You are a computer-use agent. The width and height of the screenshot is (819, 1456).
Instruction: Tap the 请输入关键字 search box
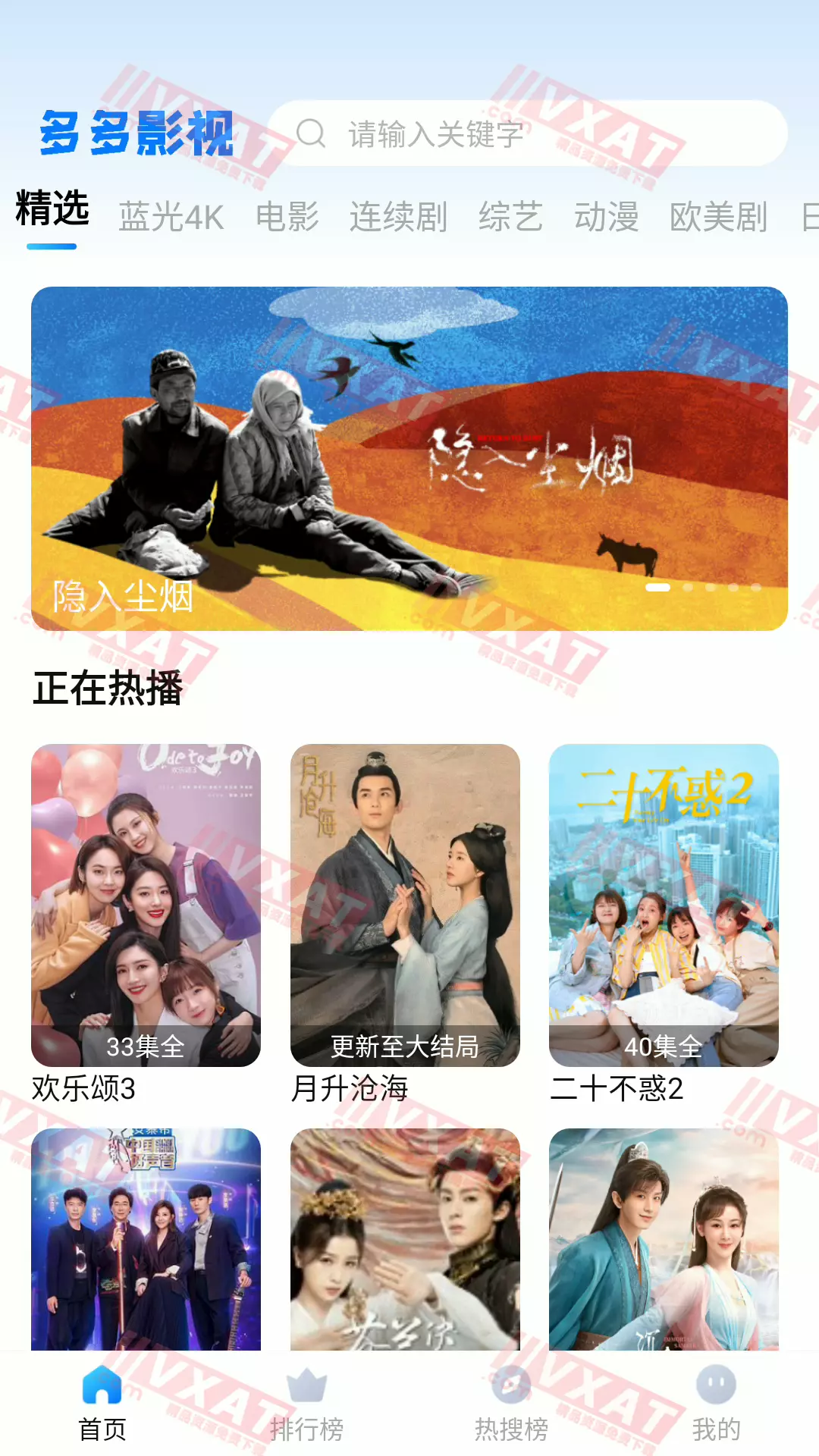coord(527,133)
